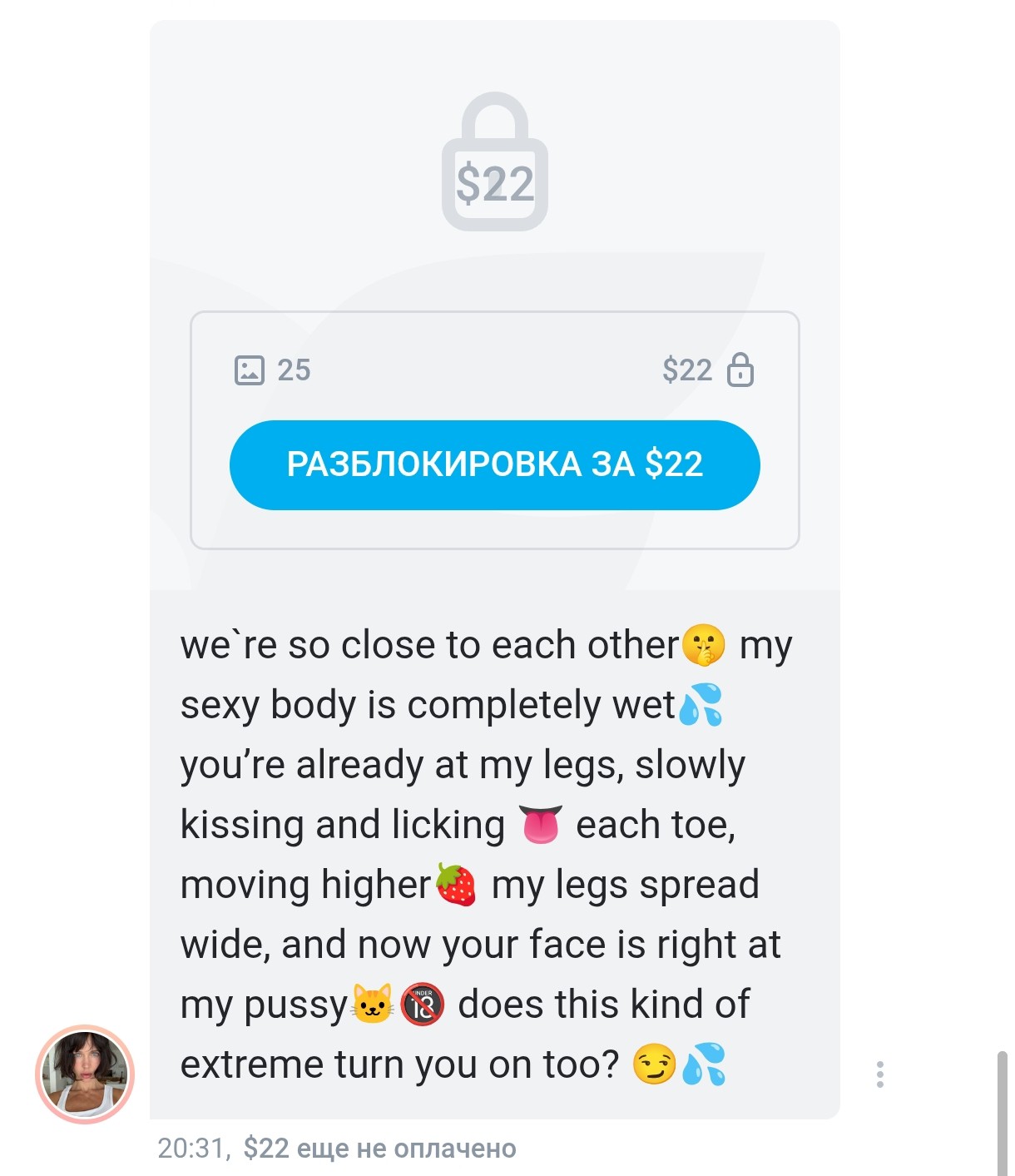The image size is (1015, 1176).
Task: Open the message options three-dot menu
Action: pos(879,1074)
